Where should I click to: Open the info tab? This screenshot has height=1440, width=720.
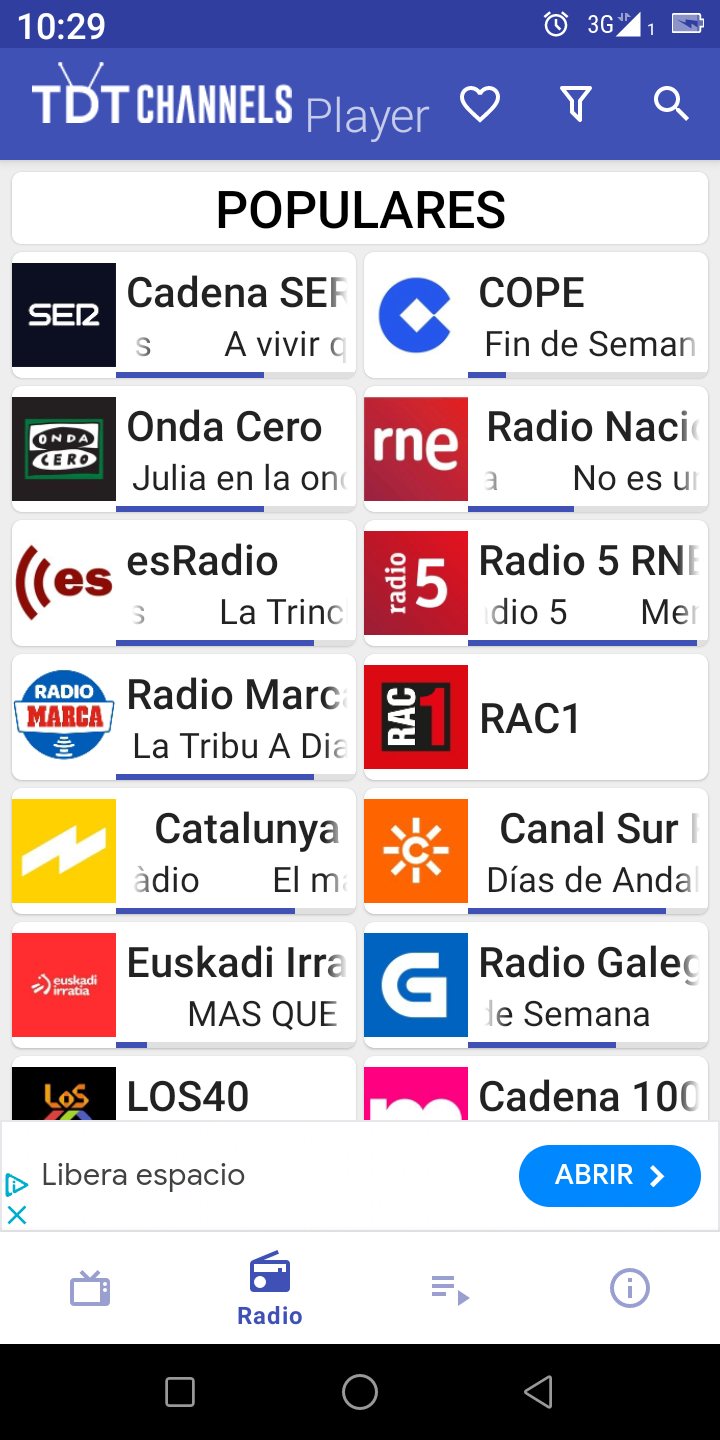pos(630,1288)
